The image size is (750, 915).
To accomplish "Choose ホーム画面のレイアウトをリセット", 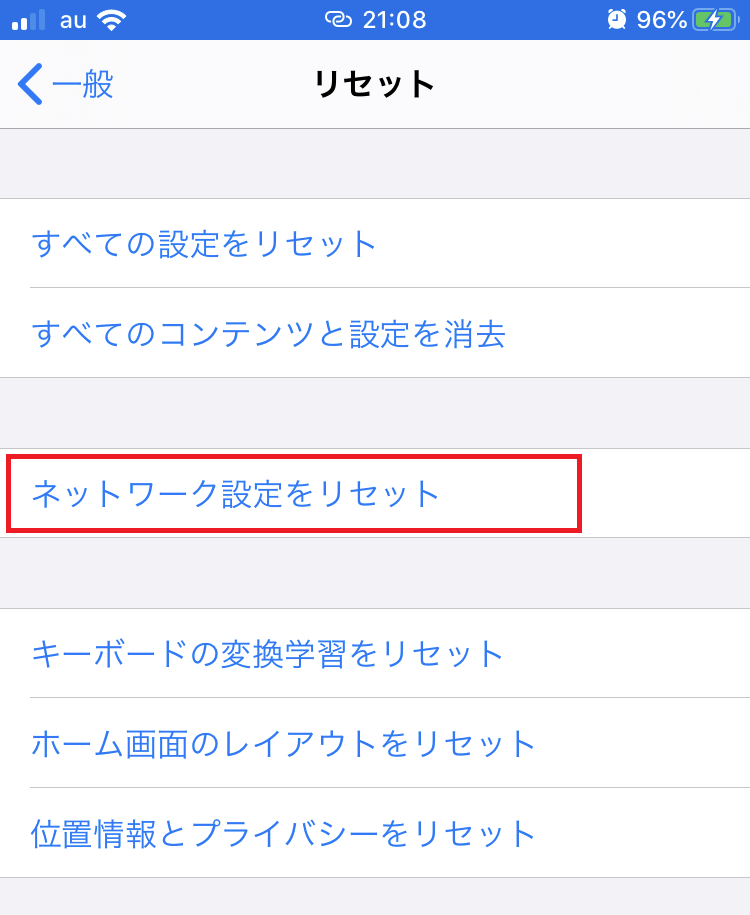I will click(284, 744).
